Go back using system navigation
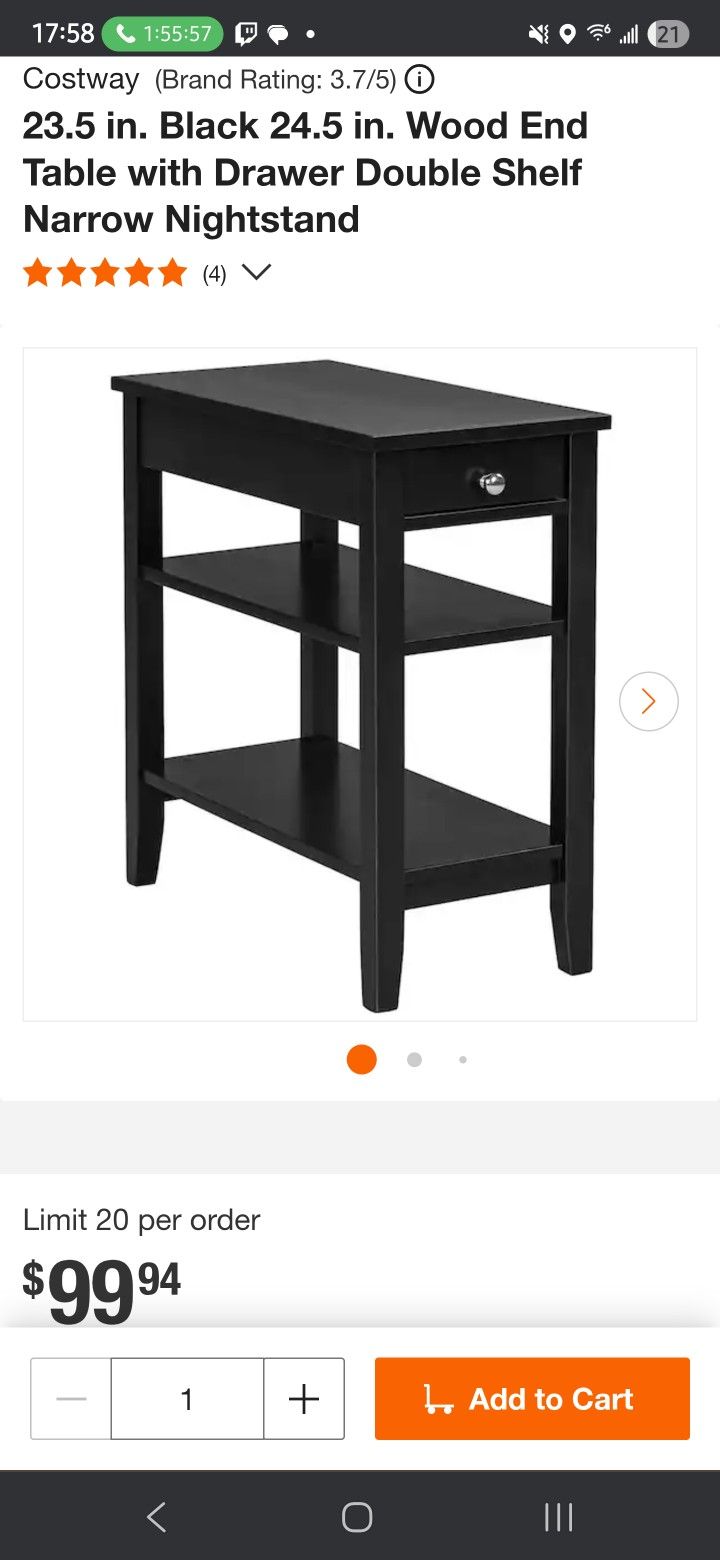 click(157, 1517)
